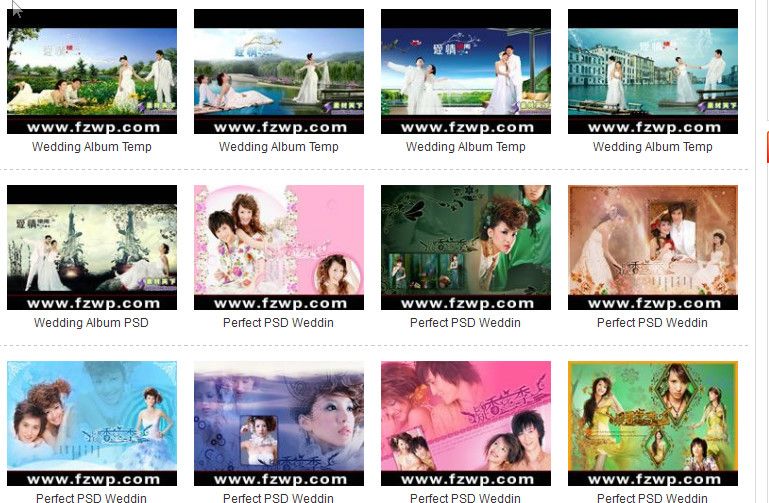The height and width of the screenshot is (503, 769).
Task: Select the yellow-bordered green Perfect PSD Weddin tile
Action: 653,423
